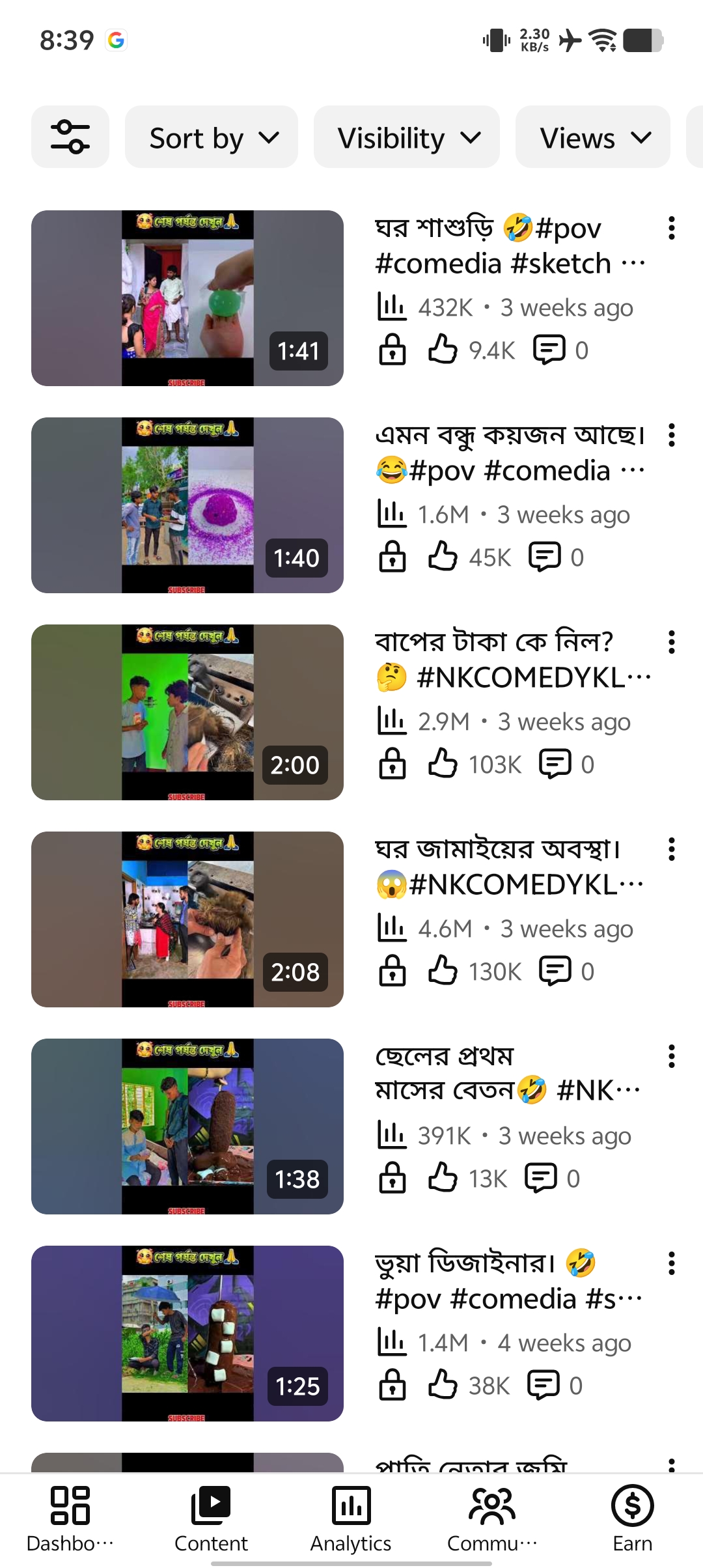This screenshot has width=703, height=1568.
Task: Open the filter settings icon
Action: (x=70, y=137)
